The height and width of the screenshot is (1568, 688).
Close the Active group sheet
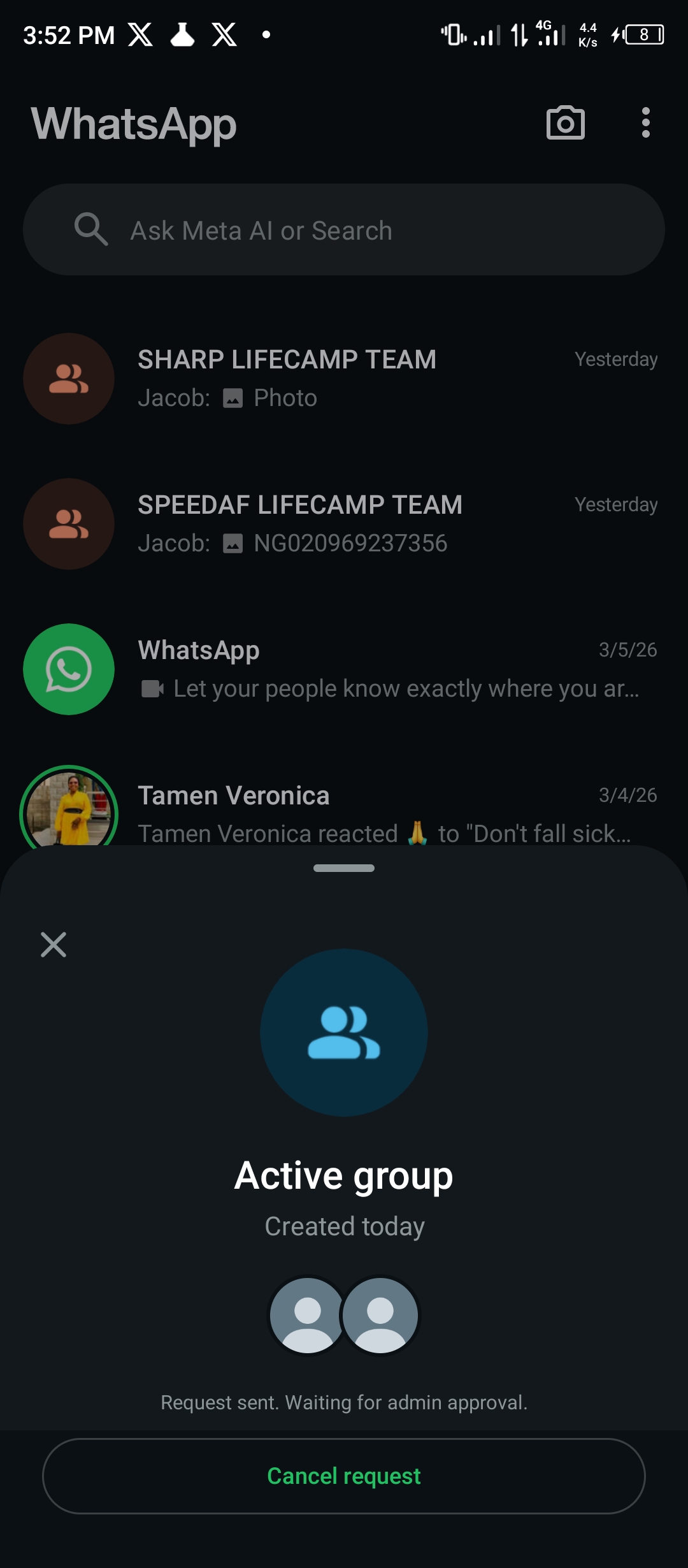click(54, 945)
